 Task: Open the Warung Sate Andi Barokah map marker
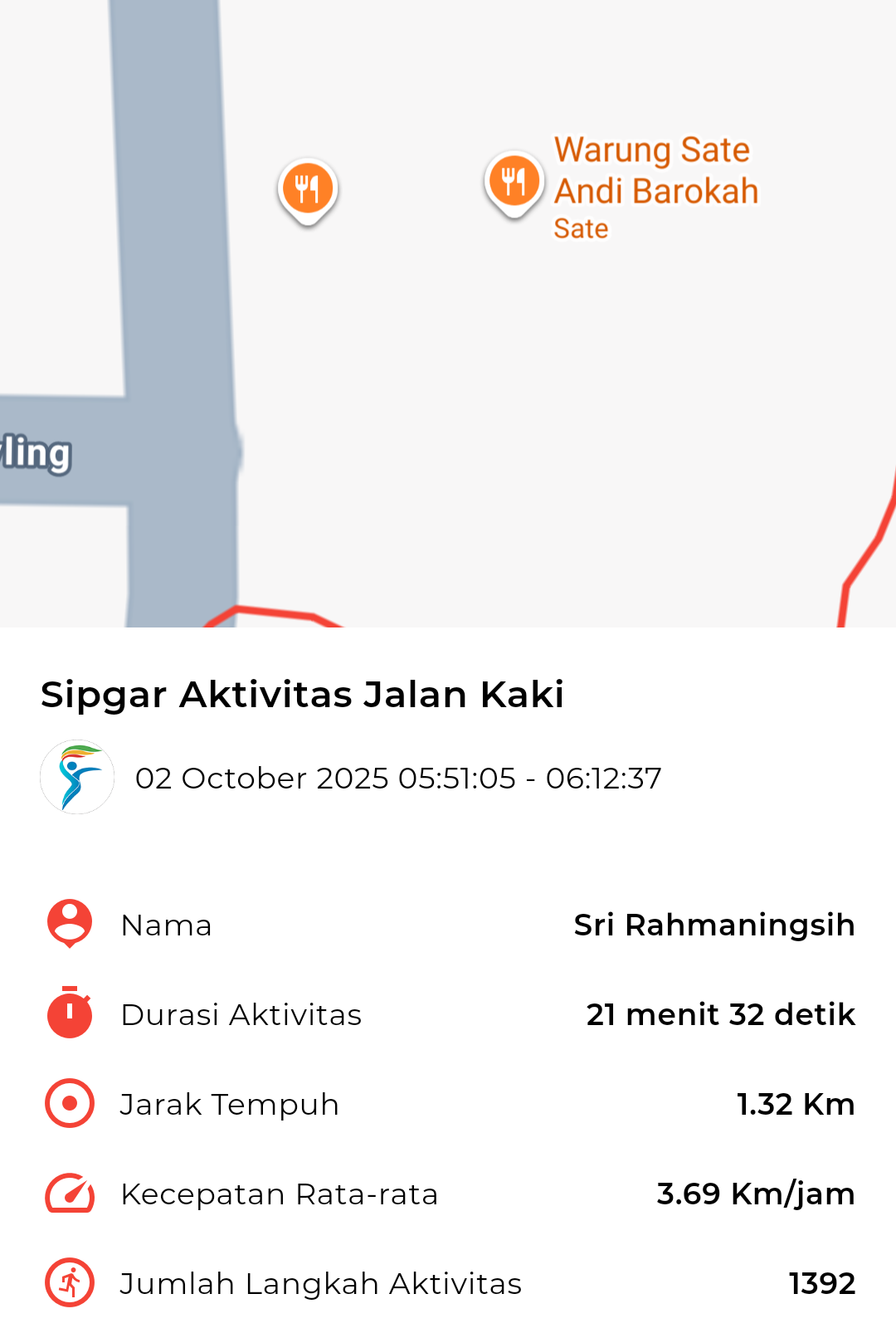click(514, 183)
